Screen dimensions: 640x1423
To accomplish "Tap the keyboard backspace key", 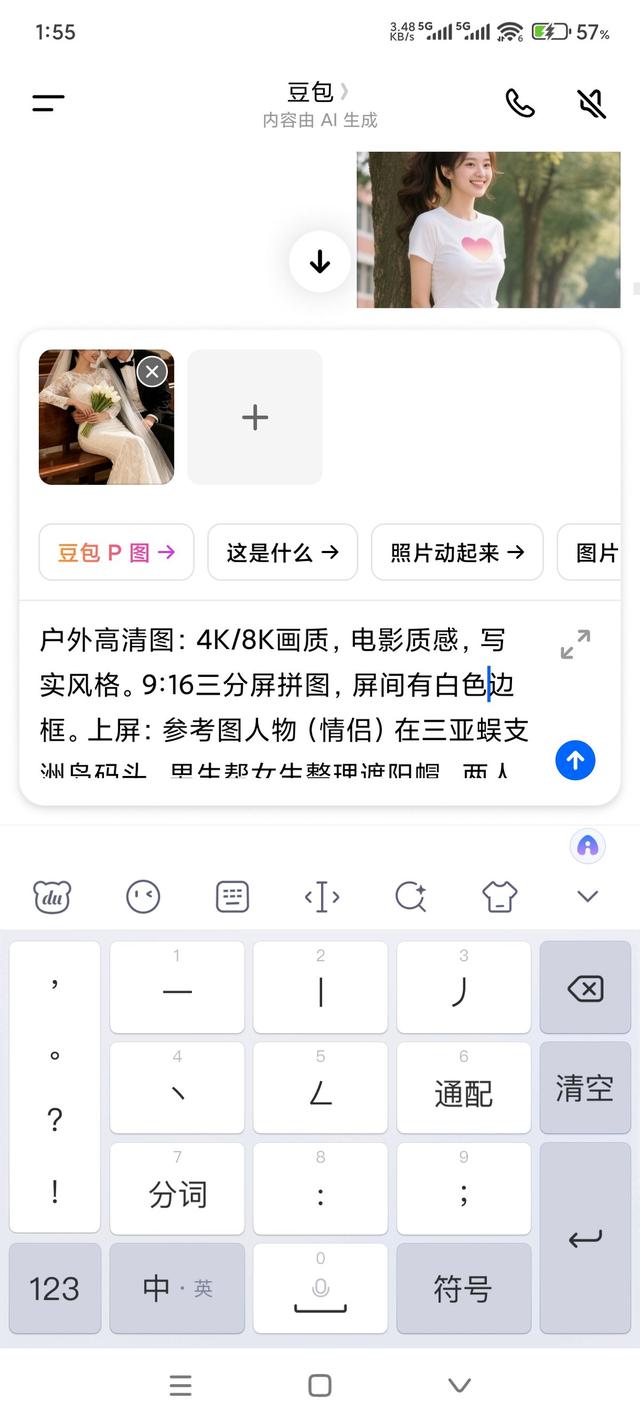I will (585, 989).
